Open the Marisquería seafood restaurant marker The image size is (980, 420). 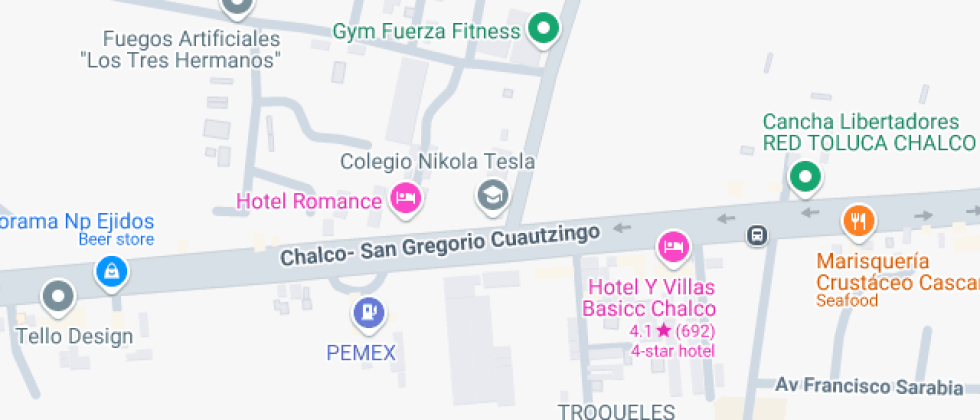pos(858,220)
